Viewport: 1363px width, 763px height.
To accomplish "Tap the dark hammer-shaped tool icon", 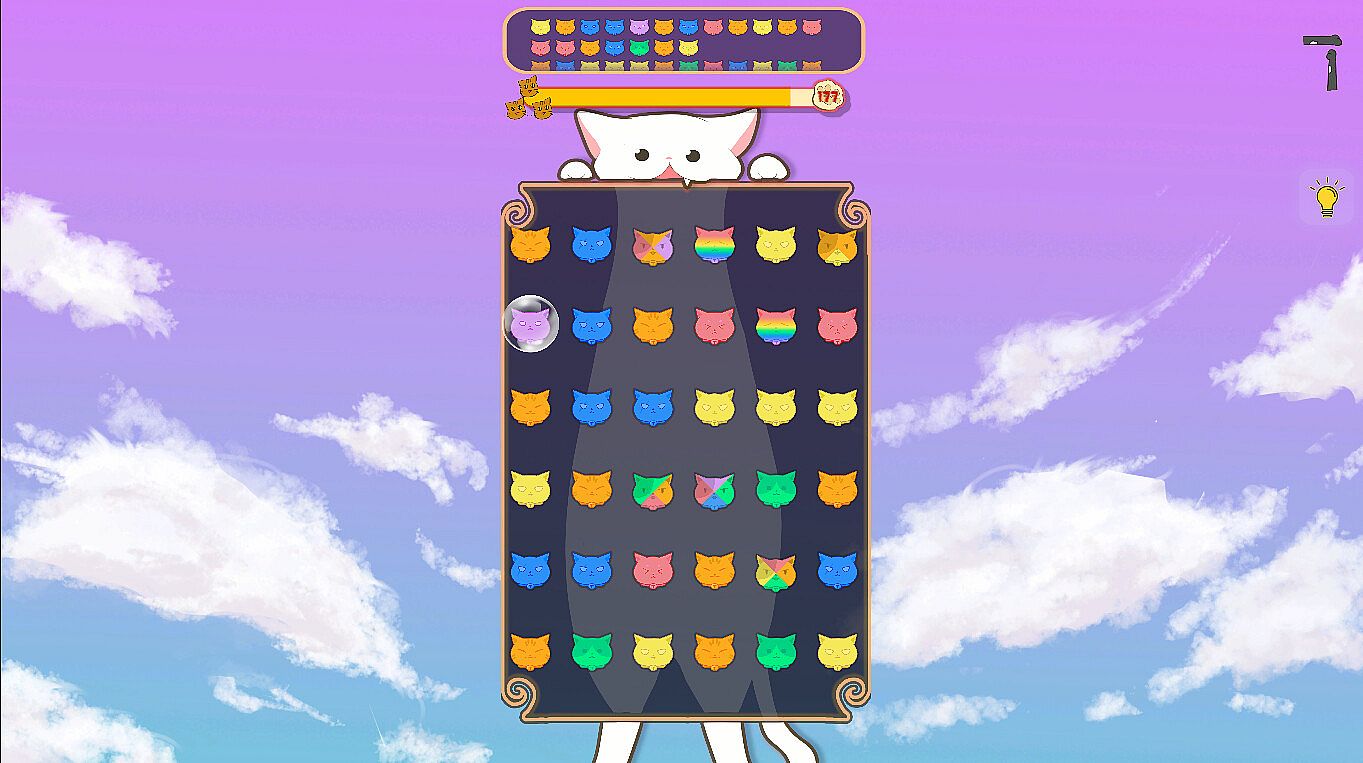I will click(x=1324, y=62).
